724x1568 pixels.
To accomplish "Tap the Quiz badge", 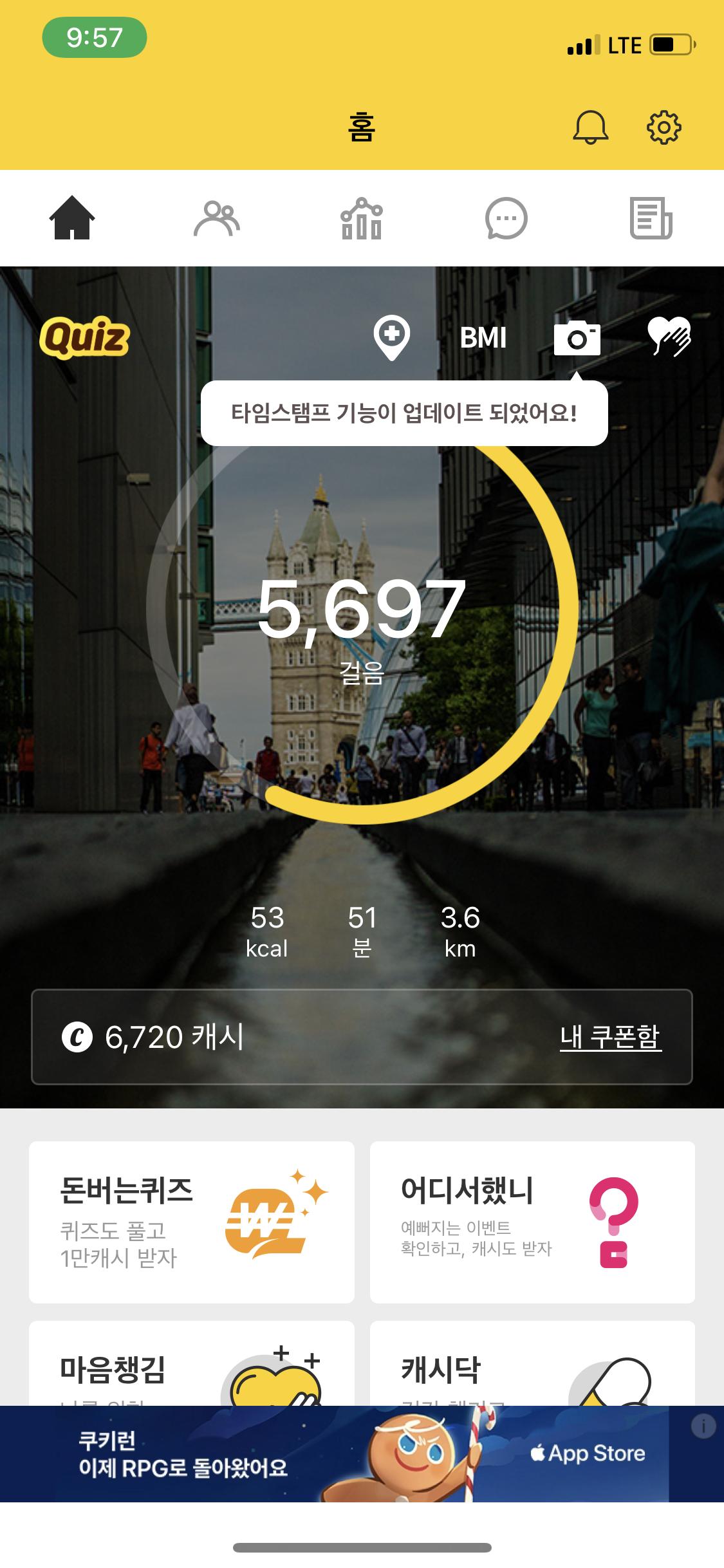I will point(84,337).
